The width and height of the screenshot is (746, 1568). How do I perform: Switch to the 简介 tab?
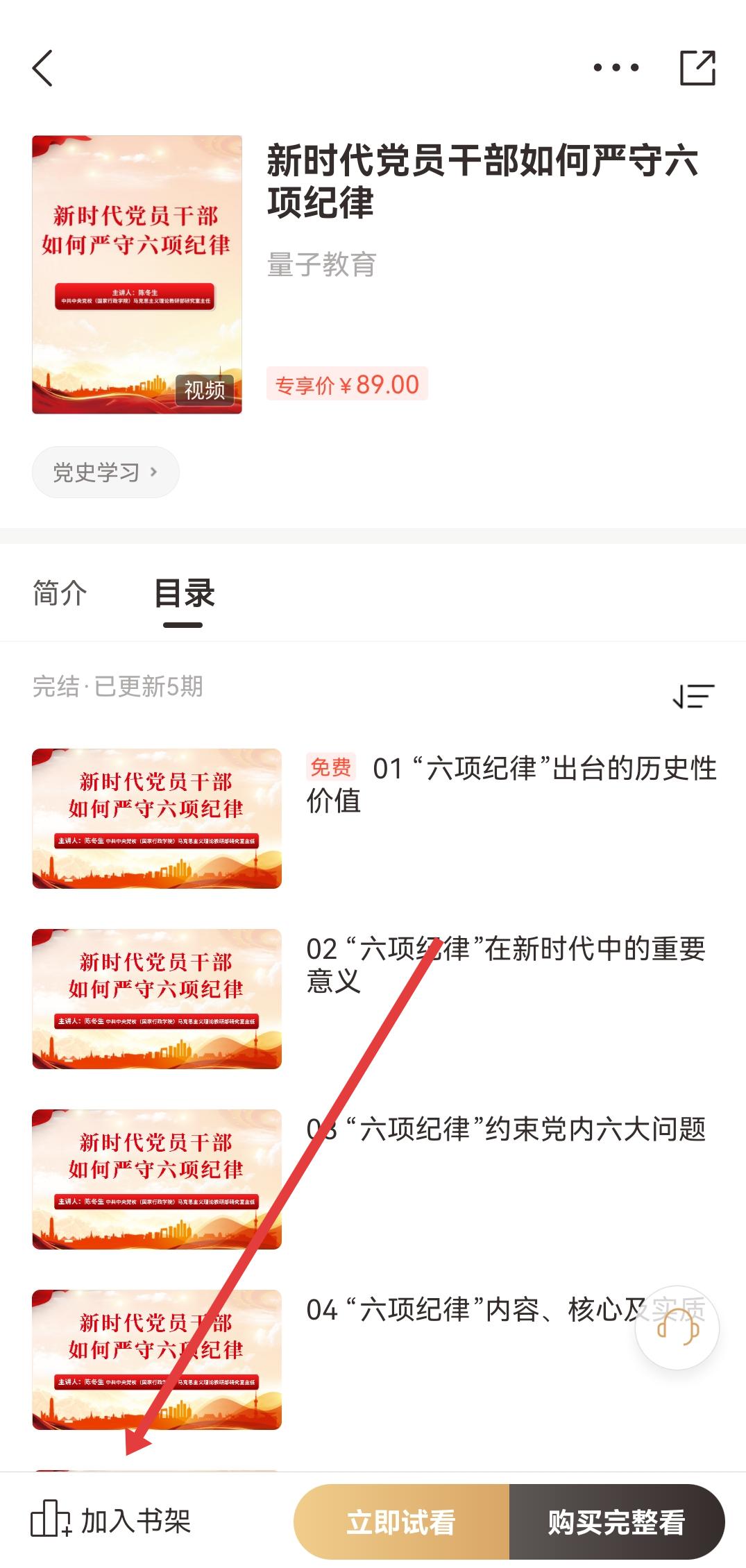tap(60, 594)
